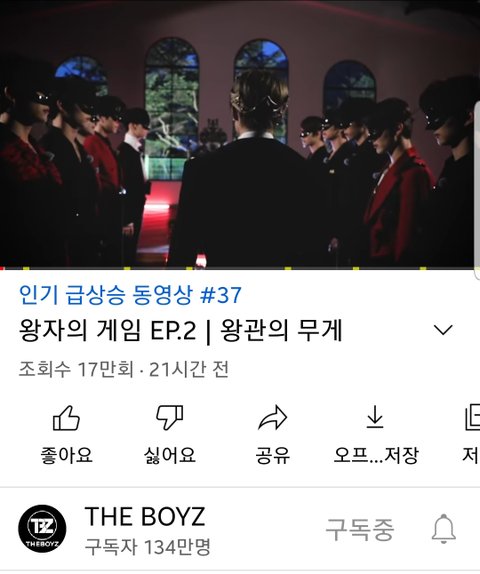480x574 pixels.
Task: Save the video for offline viewing
Action: coord(376,435)
